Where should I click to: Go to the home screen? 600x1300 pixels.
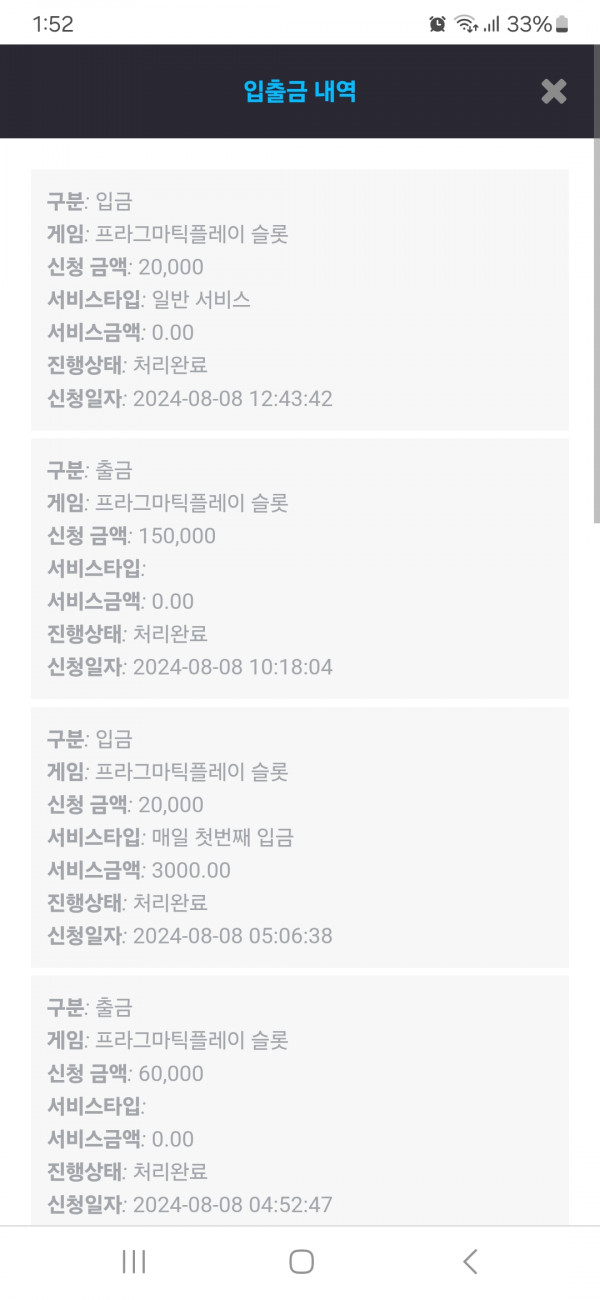click(301, 1261)
